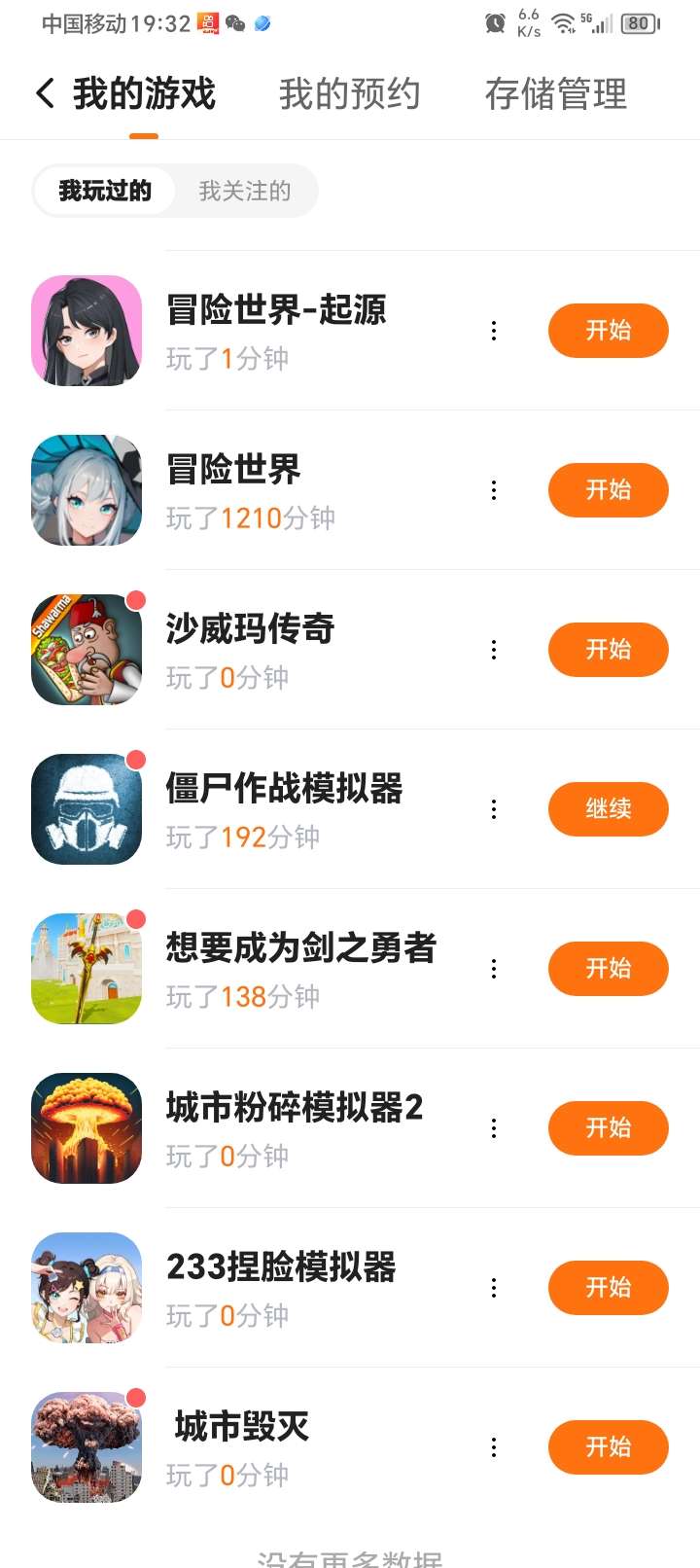
Task: Start 233捏脸模拟器 with its 开始 button
Action: [x=608, y=1288]
